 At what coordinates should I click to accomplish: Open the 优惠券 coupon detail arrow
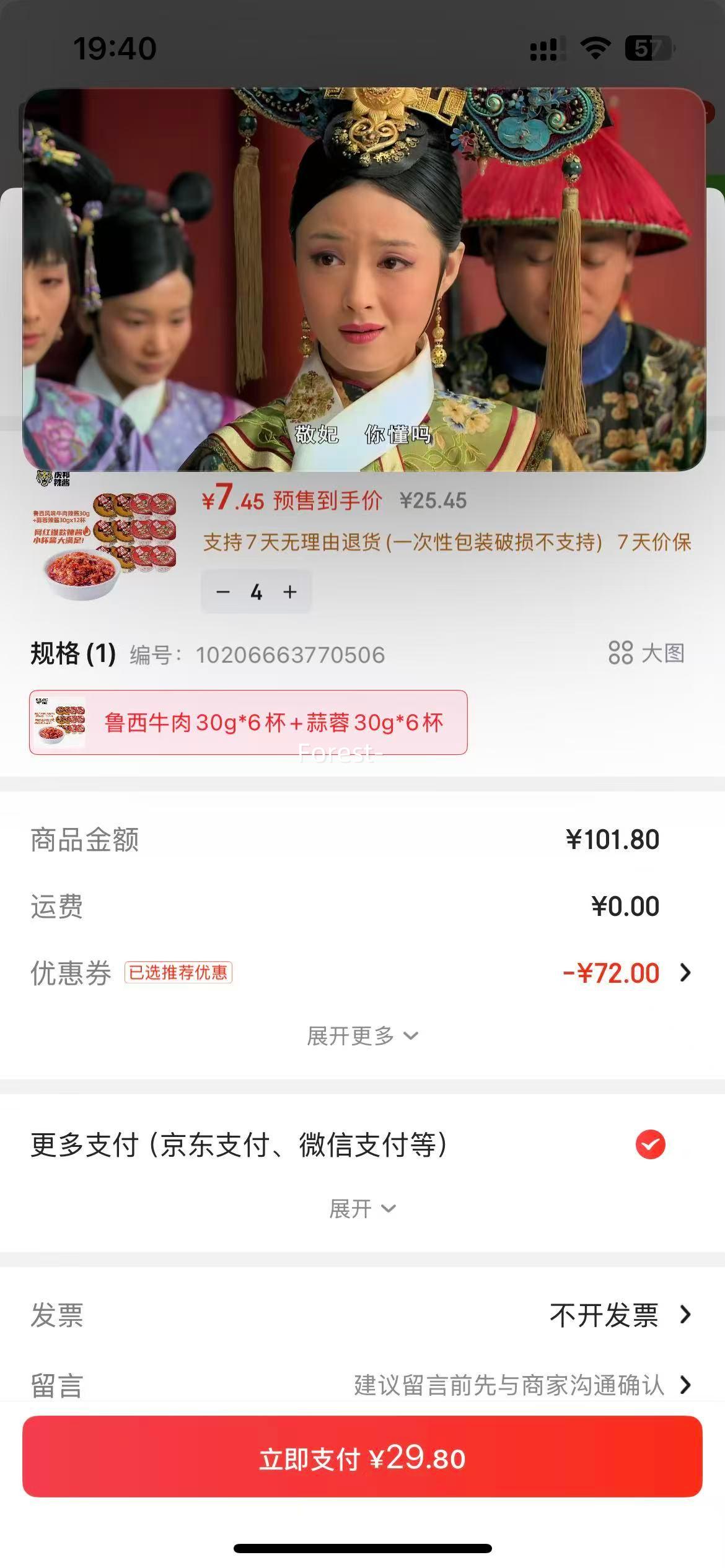[x=685, y=973]
